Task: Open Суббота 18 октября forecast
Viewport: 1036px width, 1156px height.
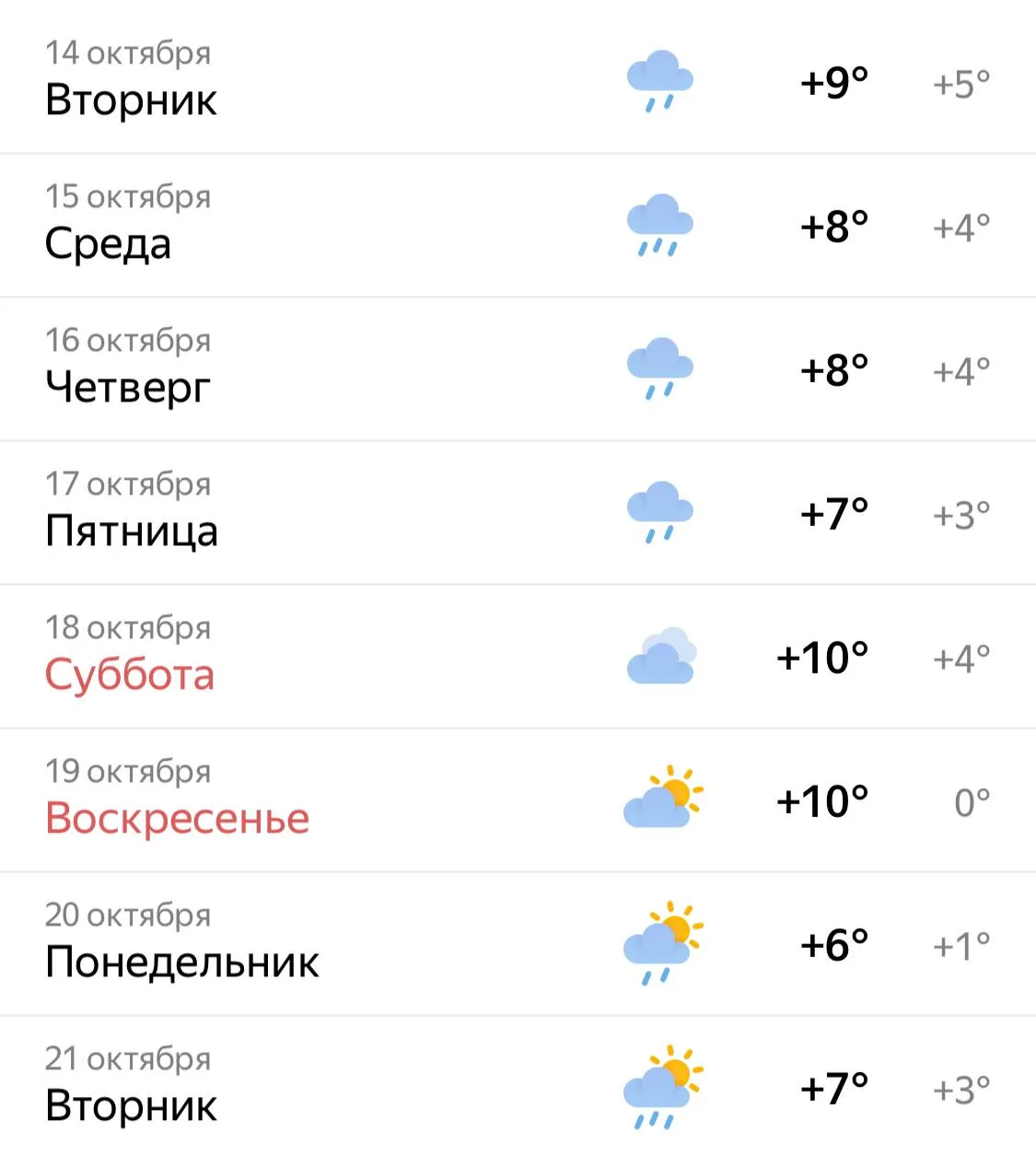Action: click(516, 656)
